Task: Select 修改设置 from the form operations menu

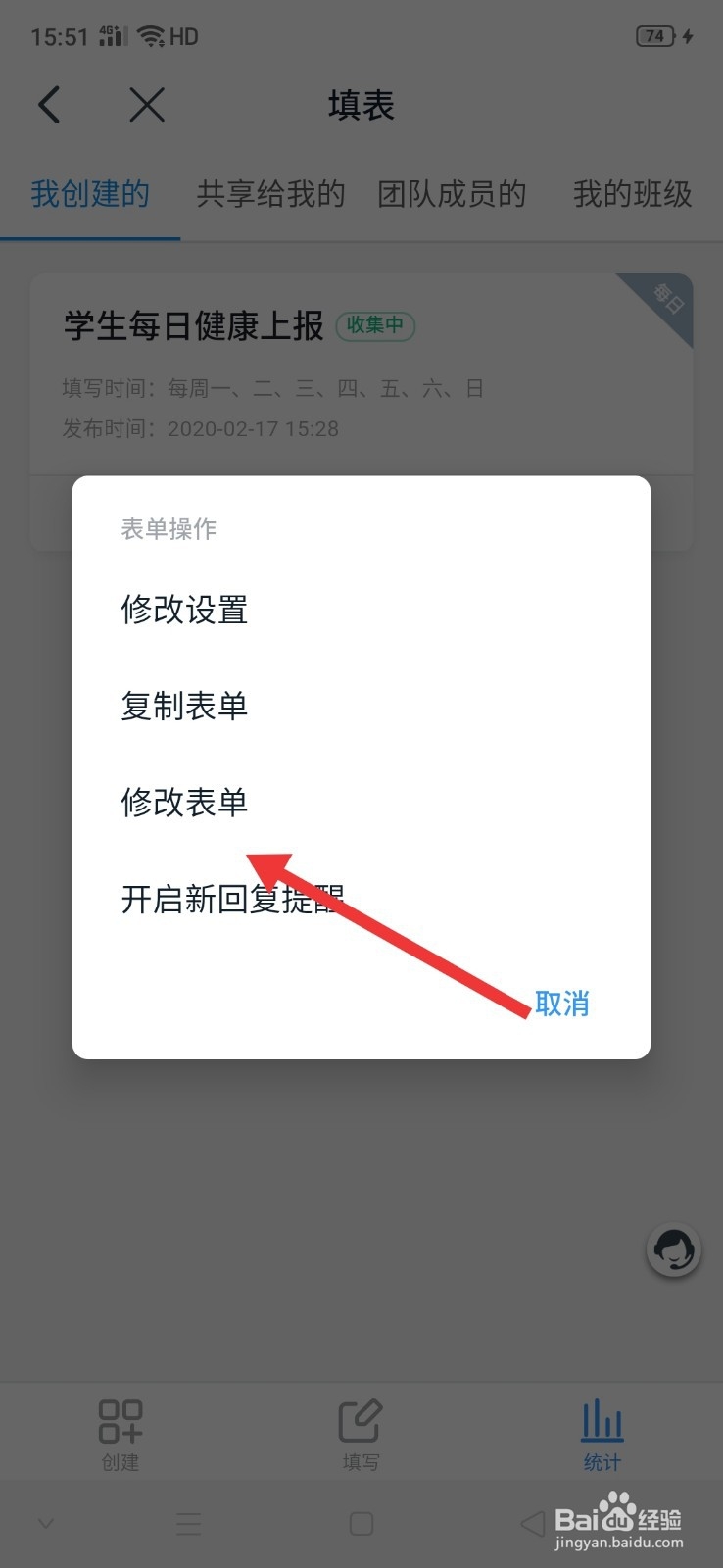Action: 184,610
